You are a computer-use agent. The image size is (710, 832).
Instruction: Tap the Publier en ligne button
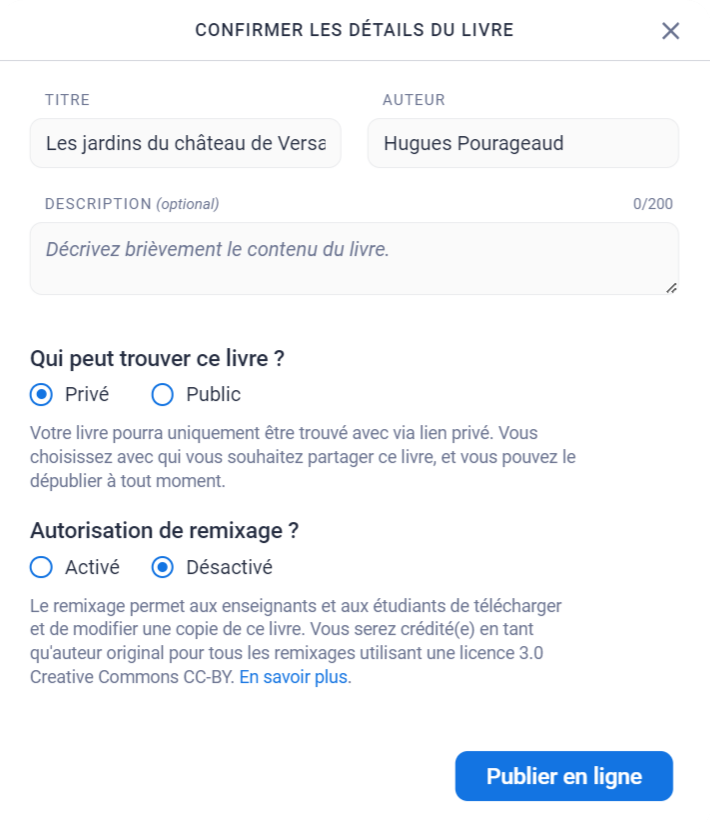(x=564, y=777)
